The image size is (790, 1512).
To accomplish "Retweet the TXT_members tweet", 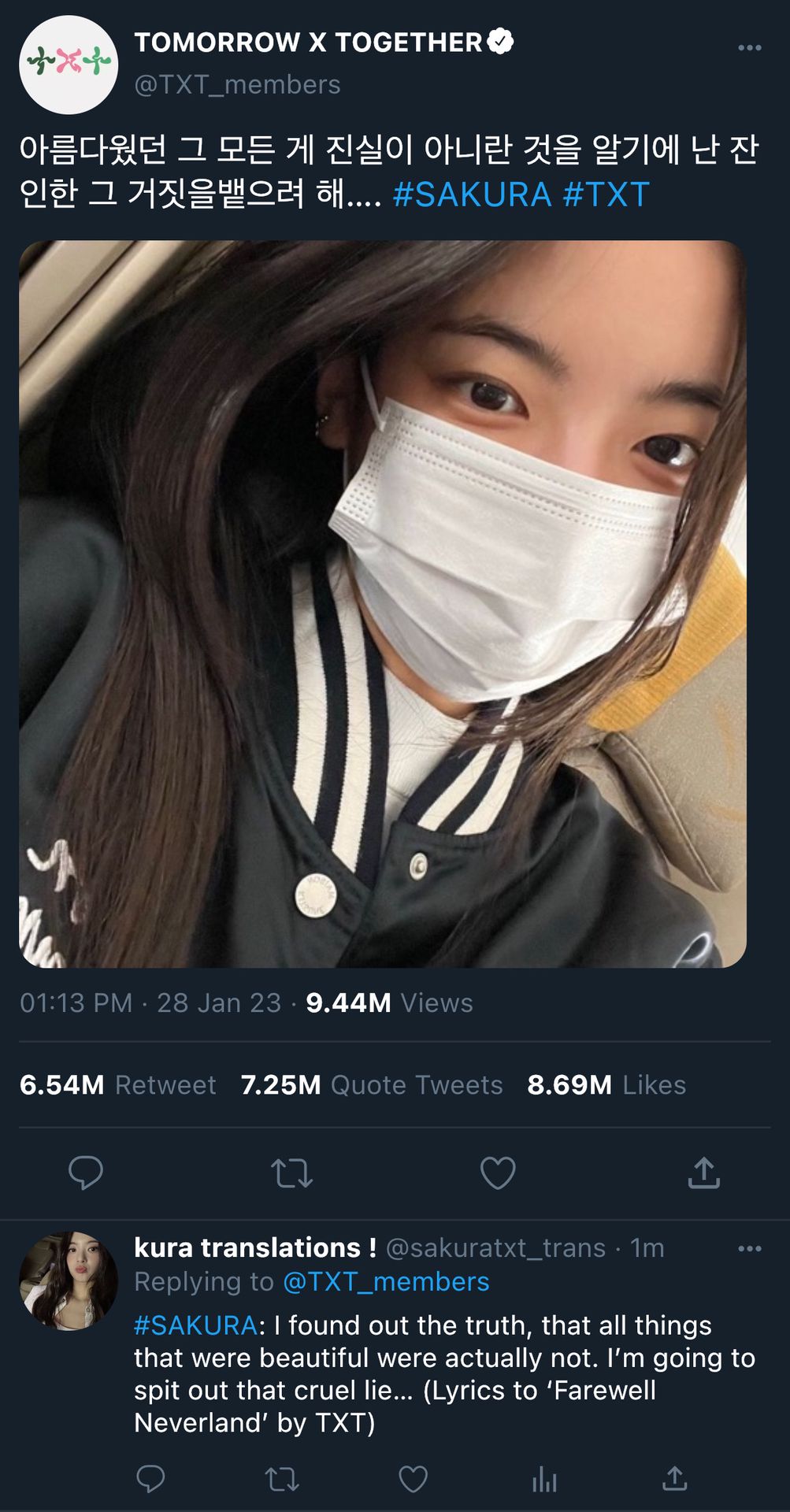I will click(291, 1173).
